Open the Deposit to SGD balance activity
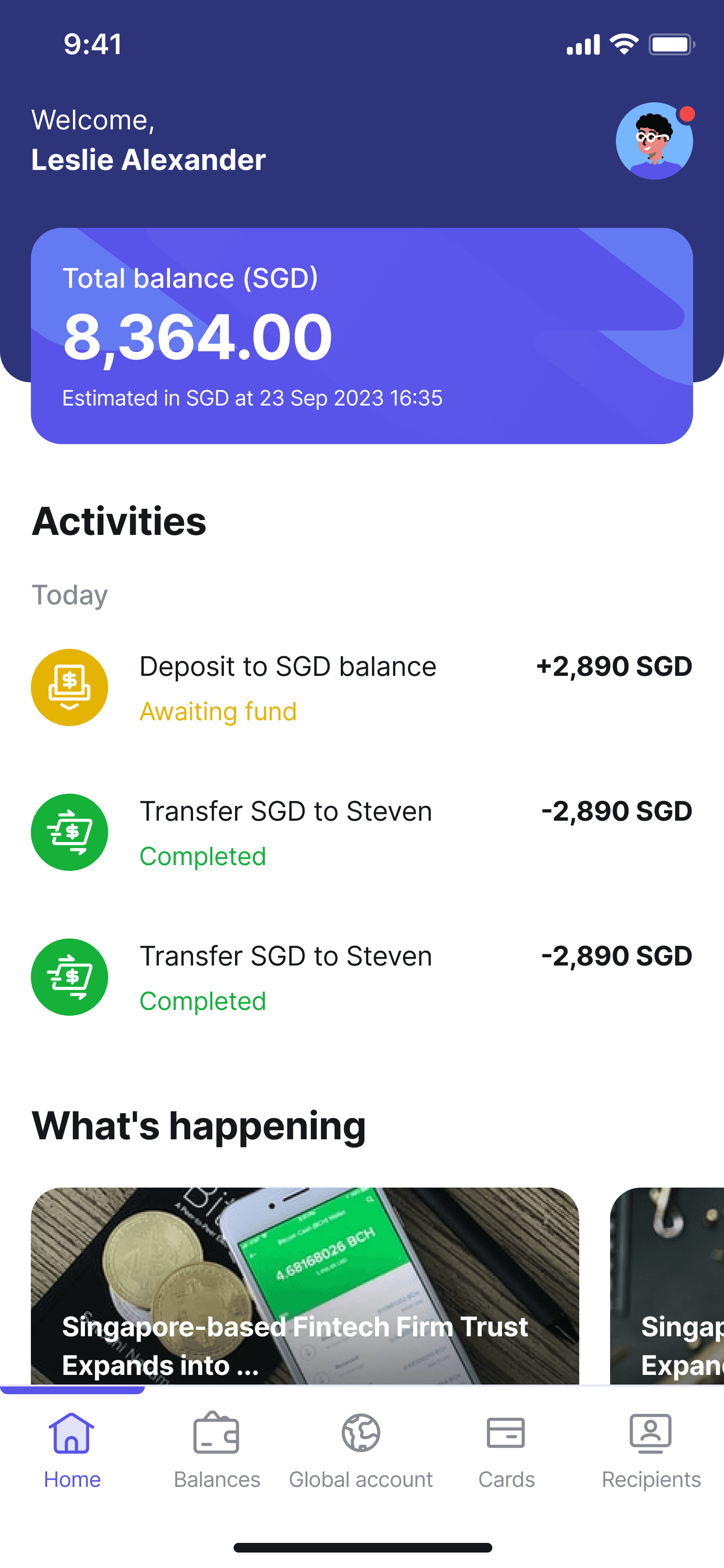The height and width of the screenshot is (1568, 724). click(x=362, y=687)
